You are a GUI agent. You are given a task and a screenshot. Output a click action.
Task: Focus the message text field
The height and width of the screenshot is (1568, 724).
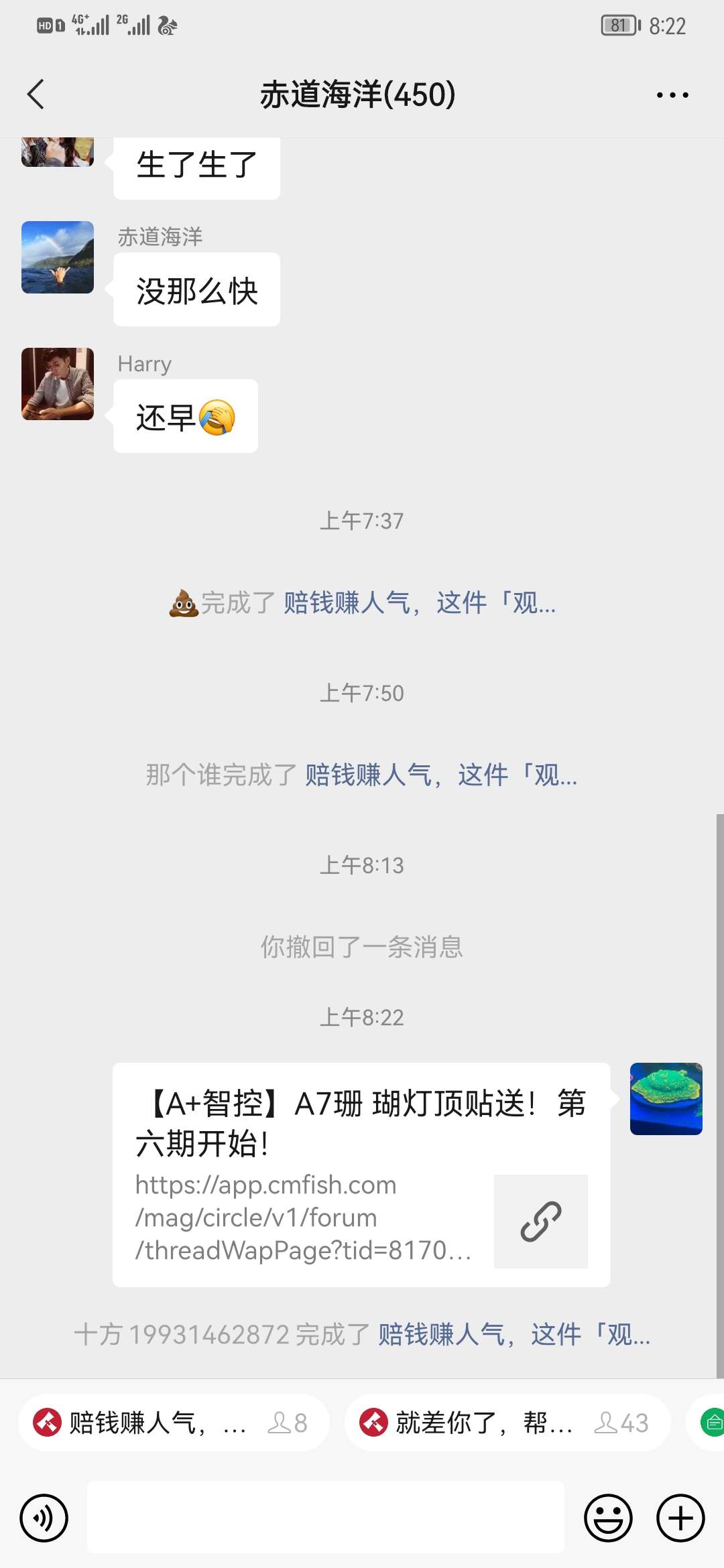tap(326, 1518)
